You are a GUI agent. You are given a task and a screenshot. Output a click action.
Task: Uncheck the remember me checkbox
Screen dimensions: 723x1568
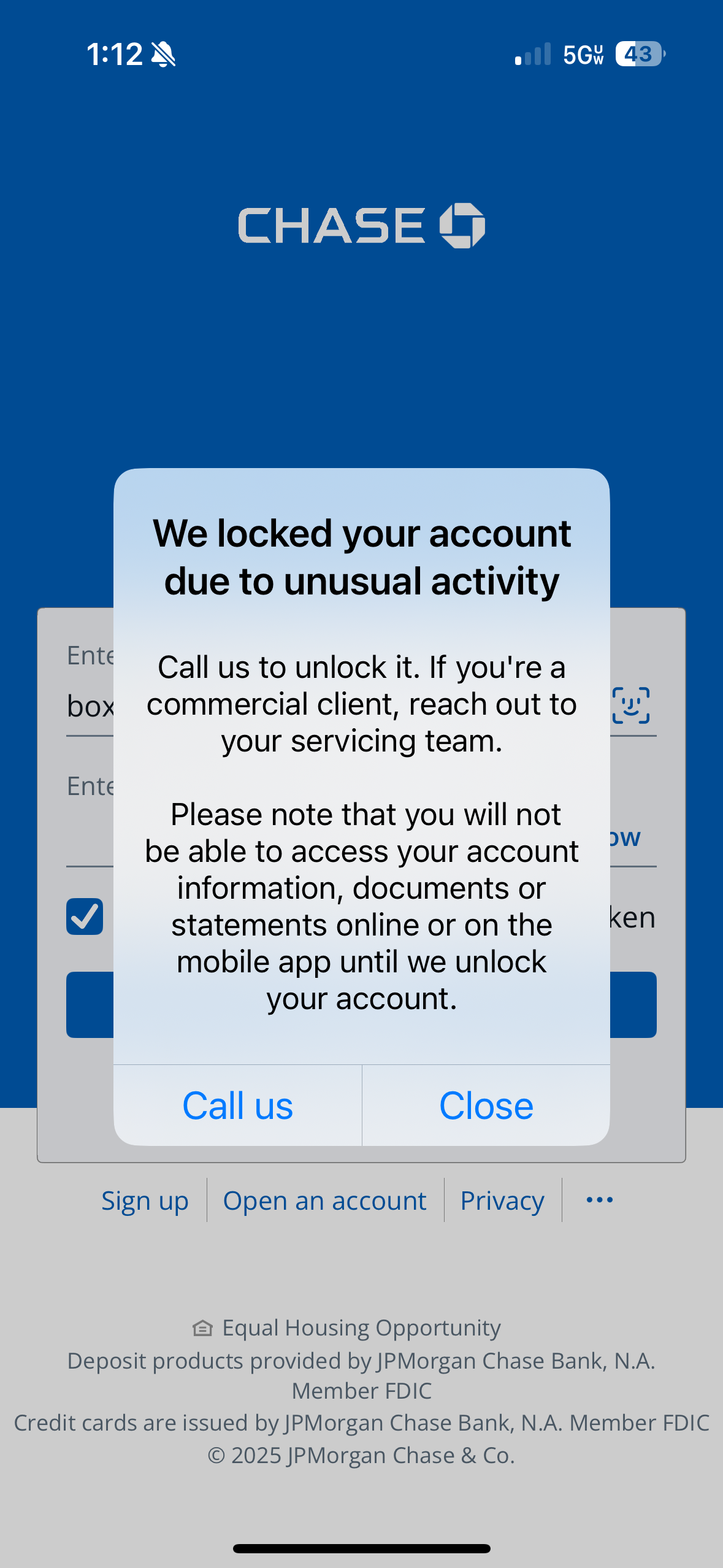click(85, 917)
